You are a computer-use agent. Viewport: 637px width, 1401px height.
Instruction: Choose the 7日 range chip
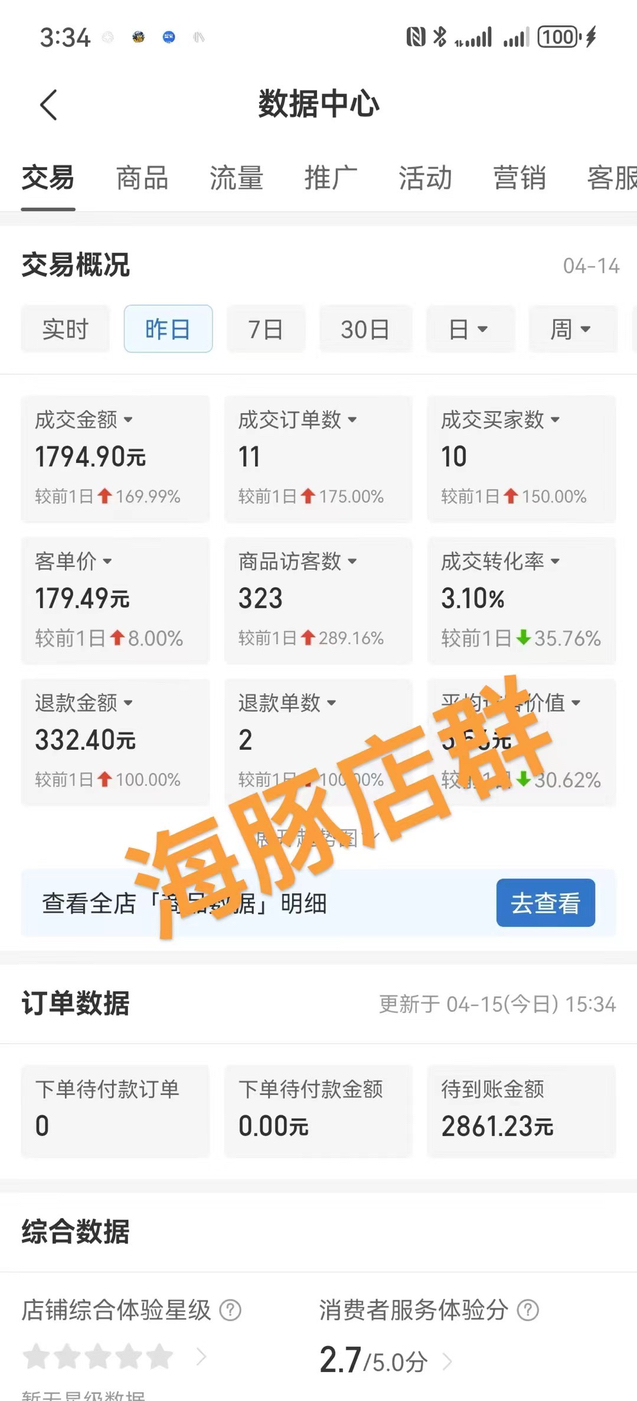[x=265, y=329]
